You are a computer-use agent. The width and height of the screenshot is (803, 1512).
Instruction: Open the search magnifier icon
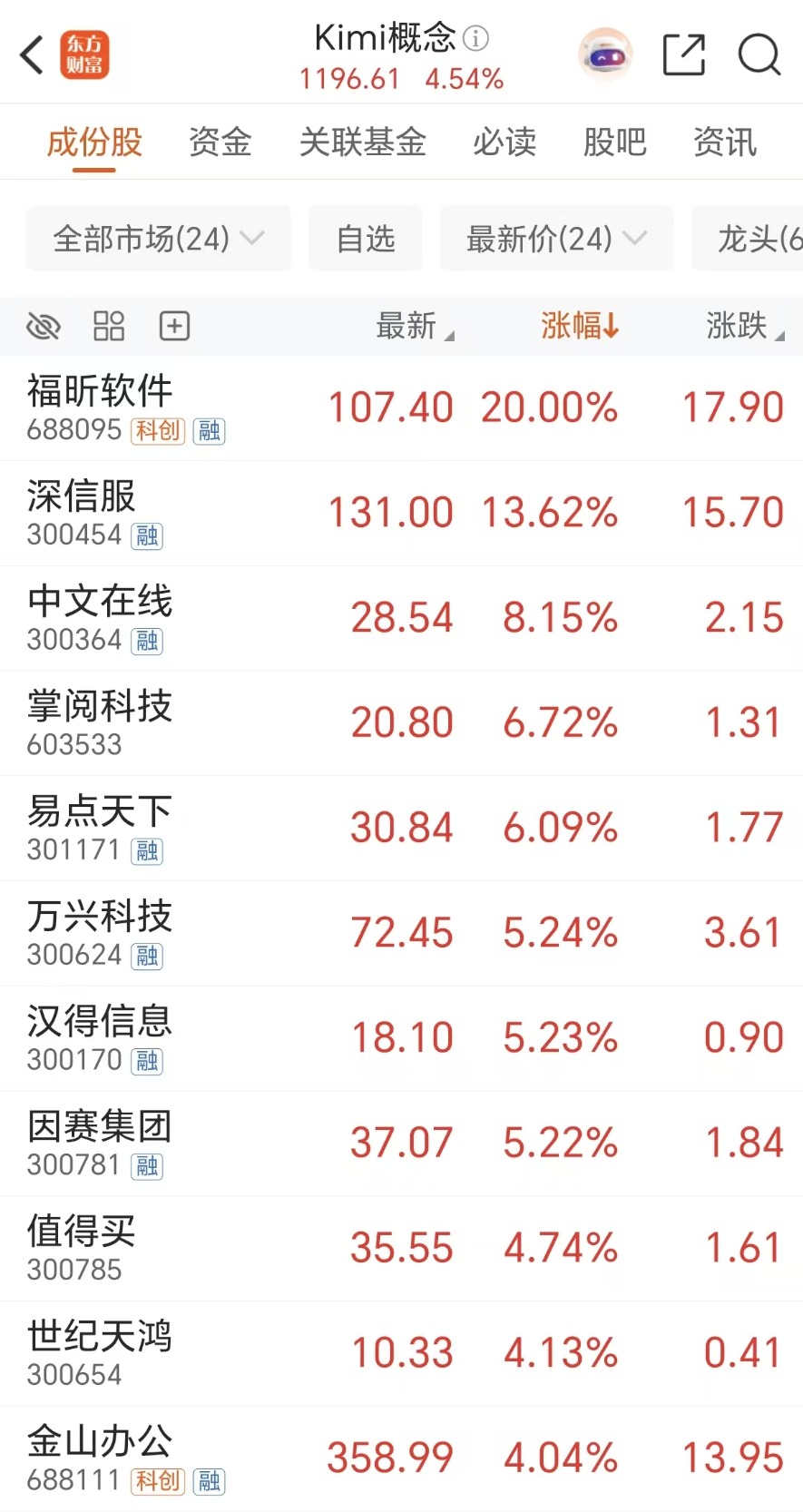click(759, 55)
